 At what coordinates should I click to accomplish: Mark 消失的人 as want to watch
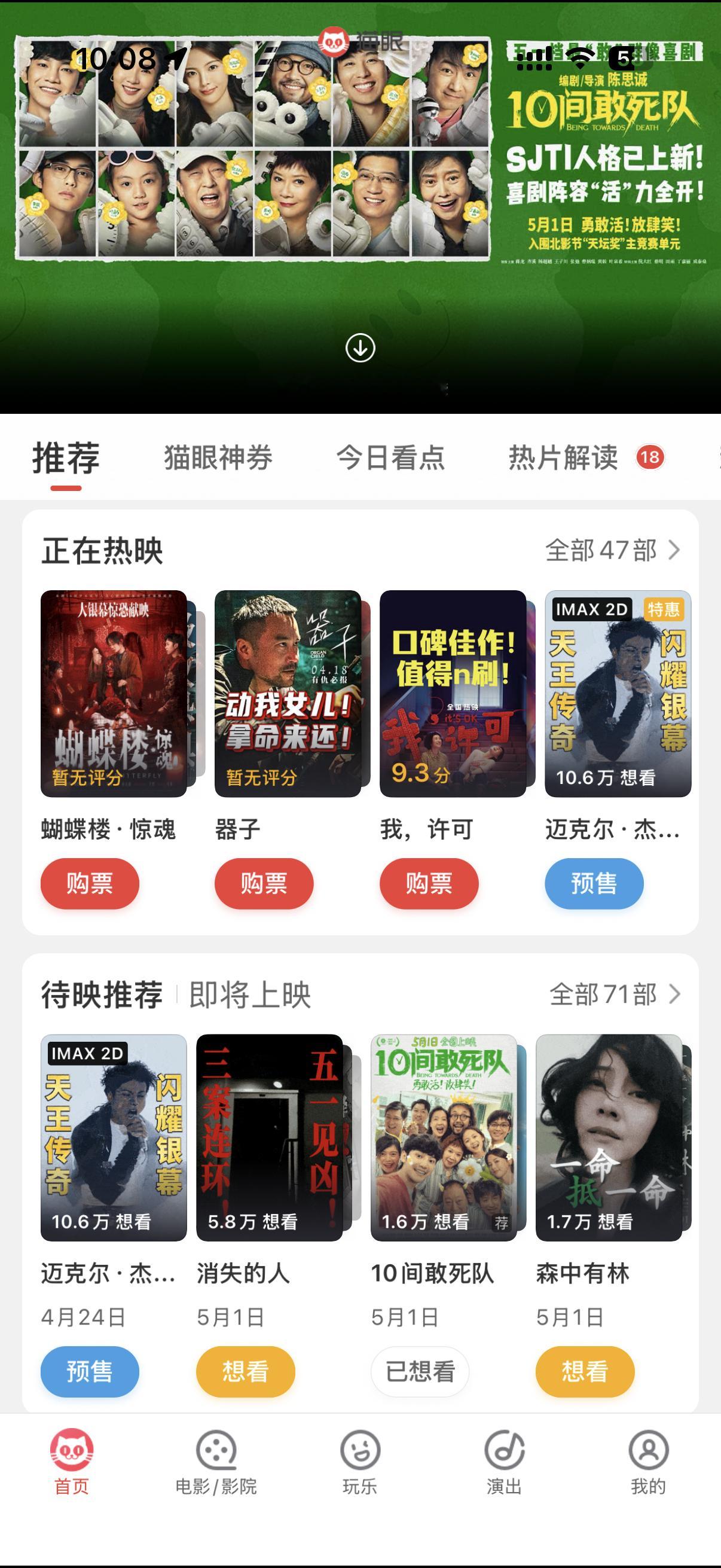coord(245,1371)
